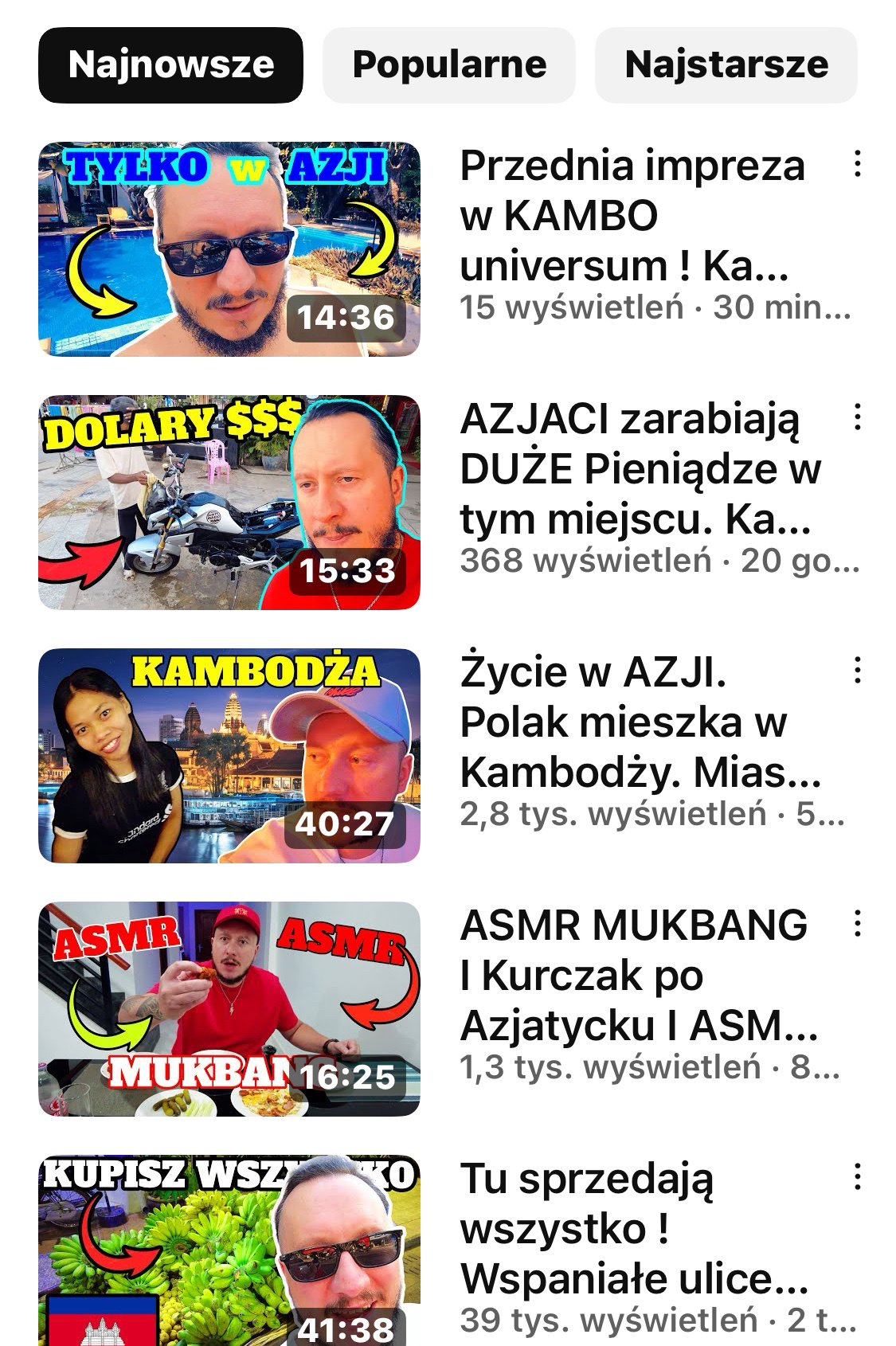Viewport: 896px width, 1346px height.
Task: Open the menu for 'AZJACI zarabiają DUŻE Pieniądze'
Action: [x=857, y=417]
